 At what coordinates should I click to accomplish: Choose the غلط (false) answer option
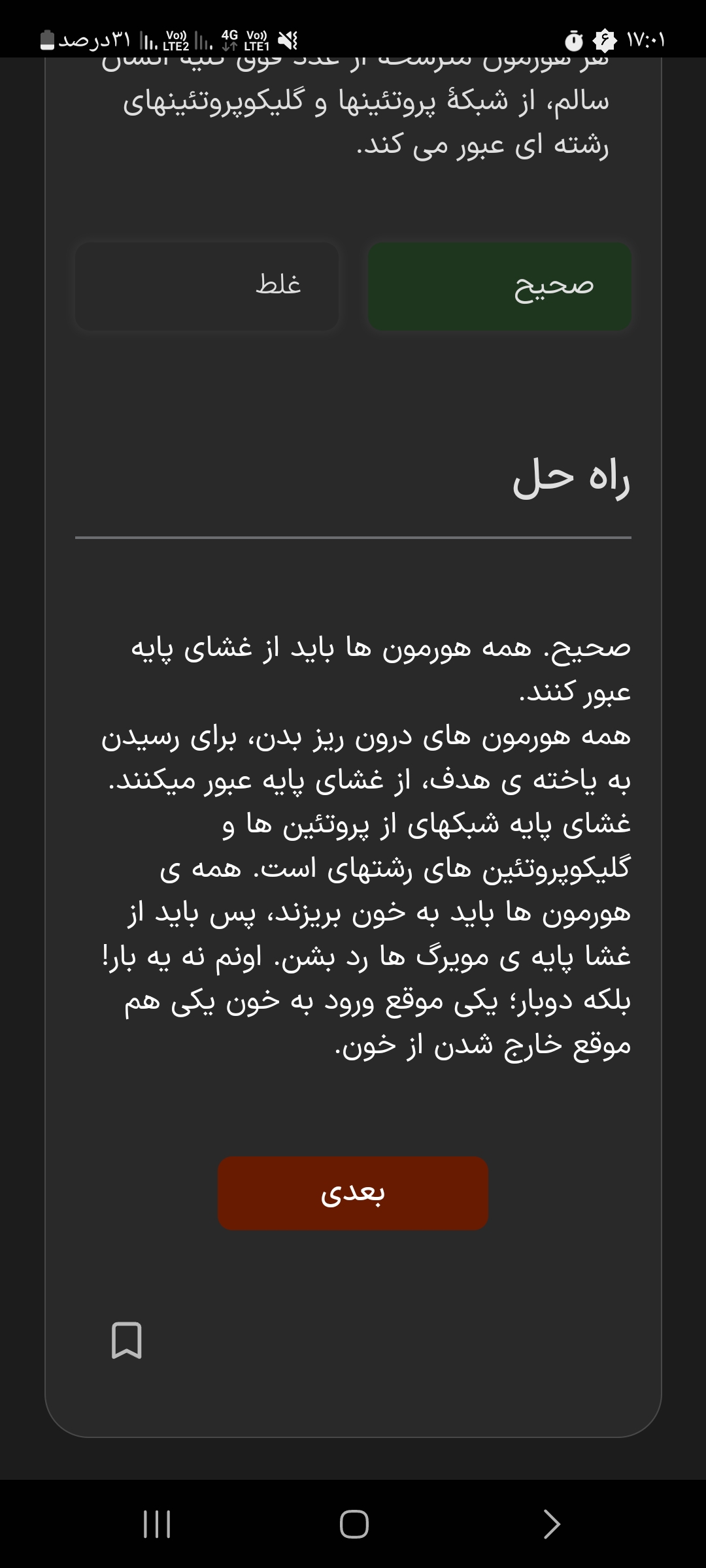(x=207, y=286)
